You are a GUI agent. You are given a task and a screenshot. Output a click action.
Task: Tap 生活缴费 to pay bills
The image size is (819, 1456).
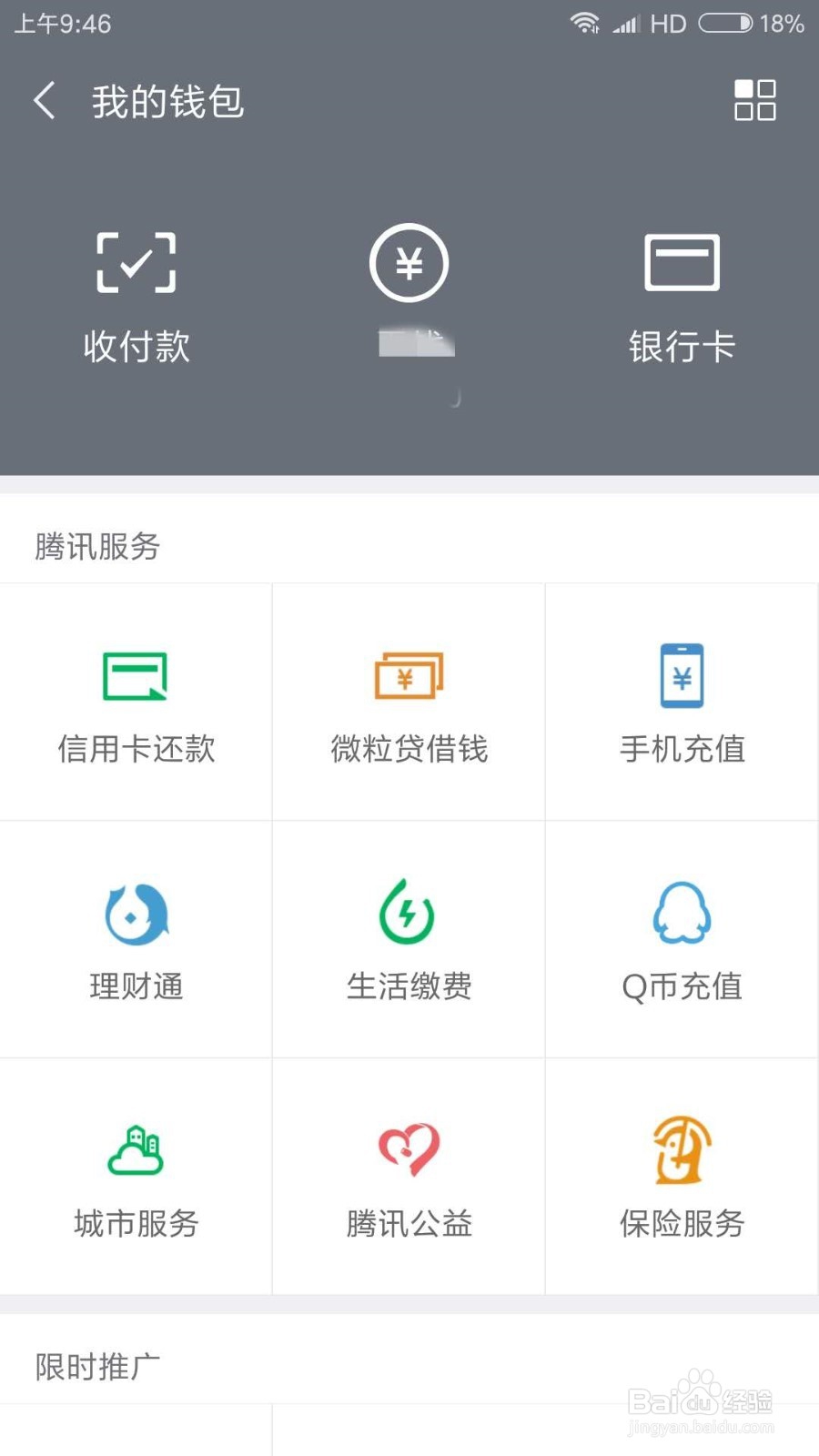coord(409,940)
